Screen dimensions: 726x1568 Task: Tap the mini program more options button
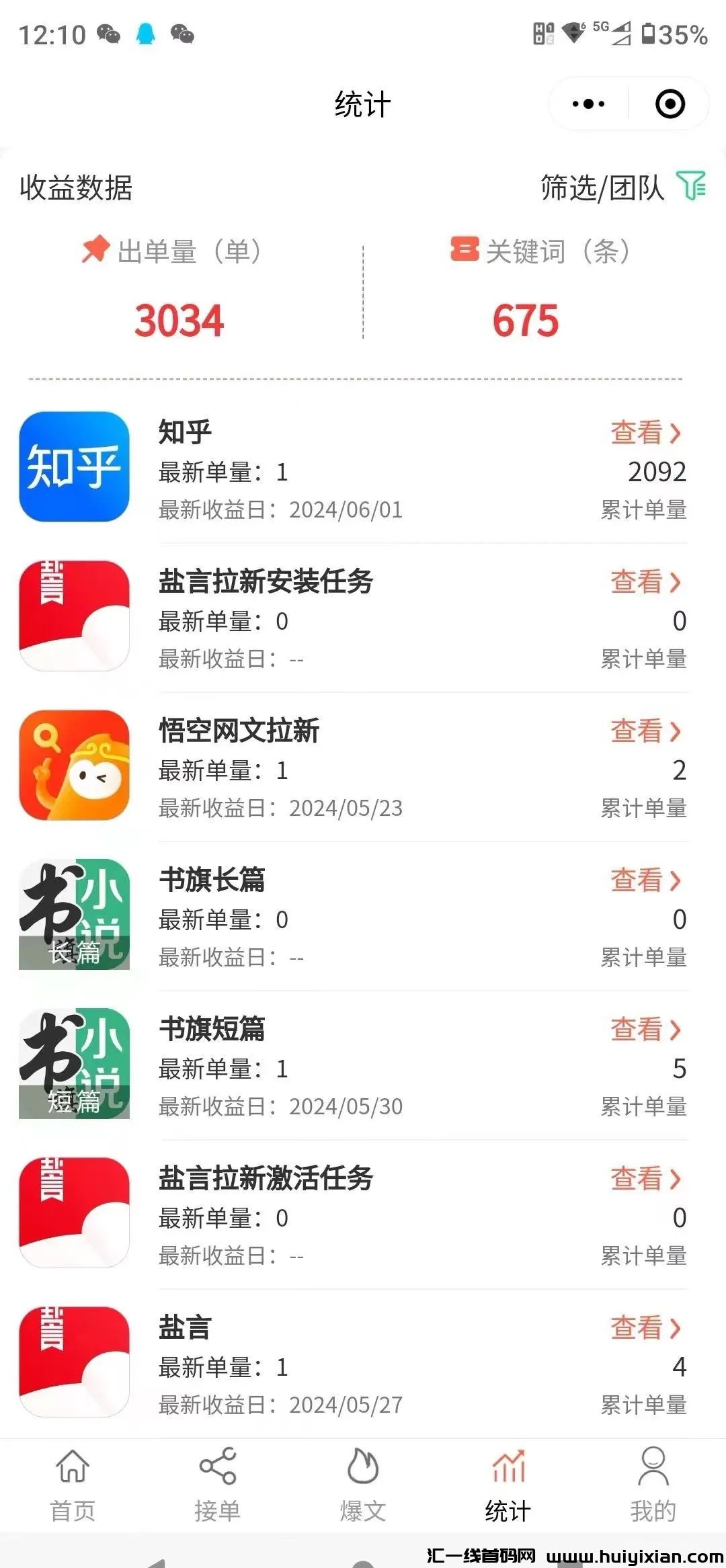[587, 103]
